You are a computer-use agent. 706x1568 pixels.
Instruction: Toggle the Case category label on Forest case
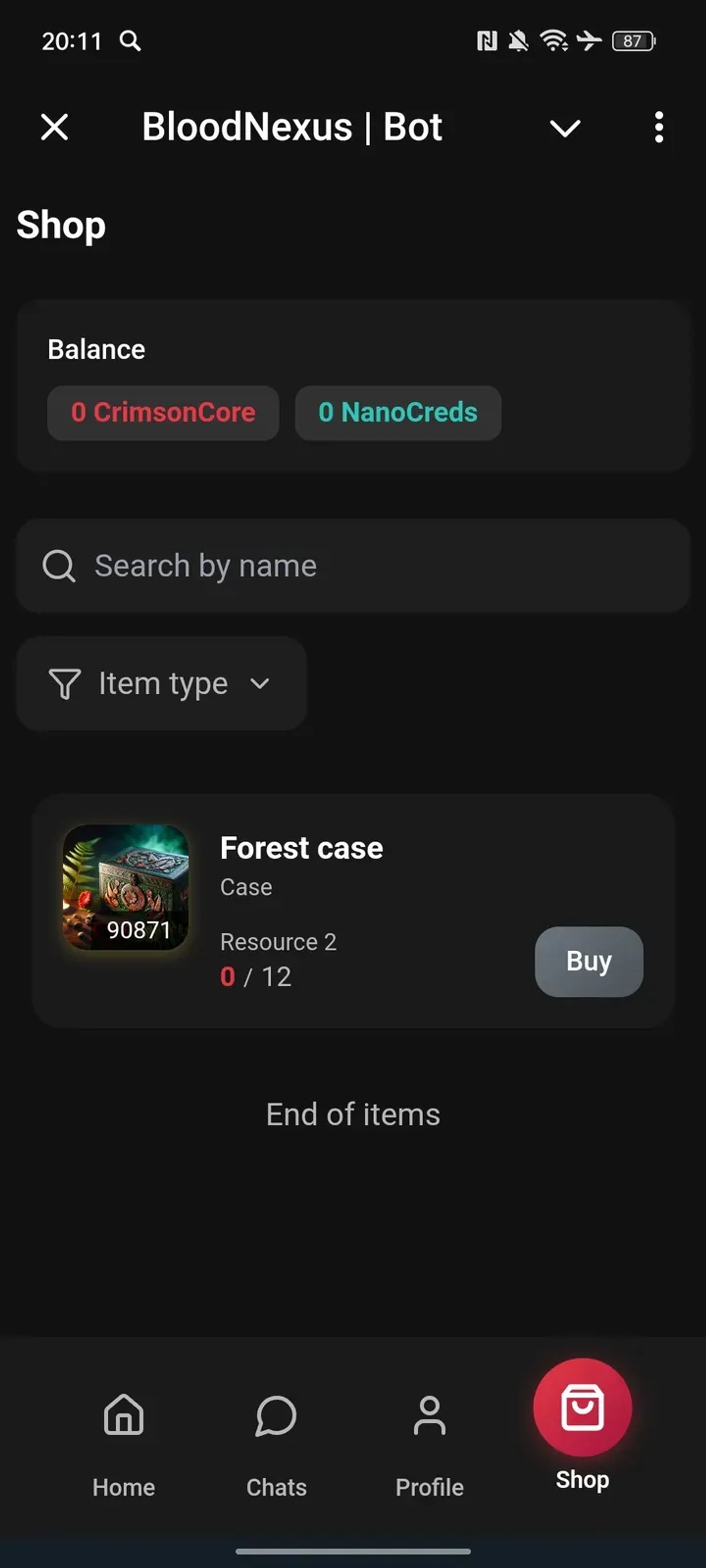pyautogui.click(x=245, y=887)
